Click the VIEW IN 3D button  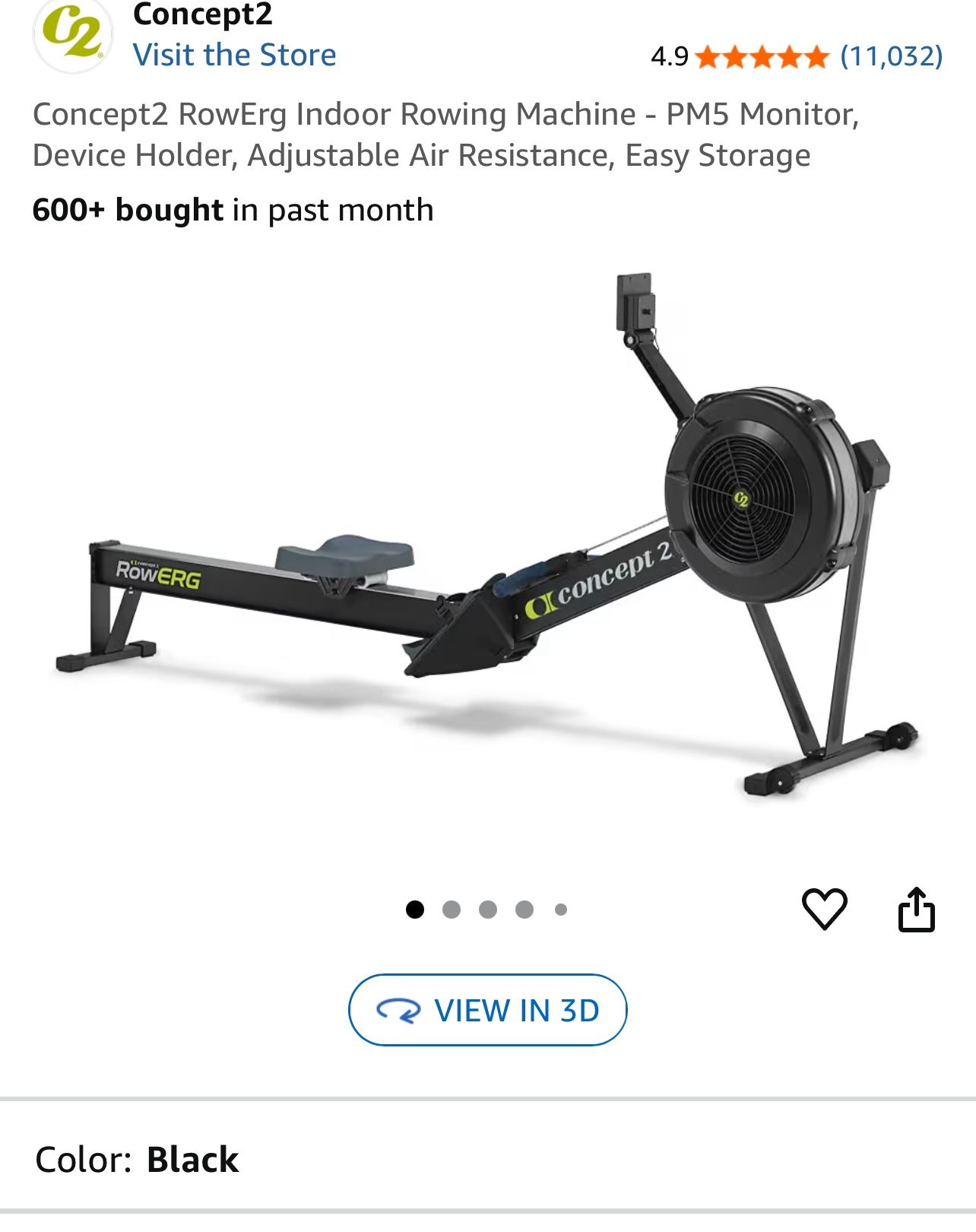pos(489,1009)
